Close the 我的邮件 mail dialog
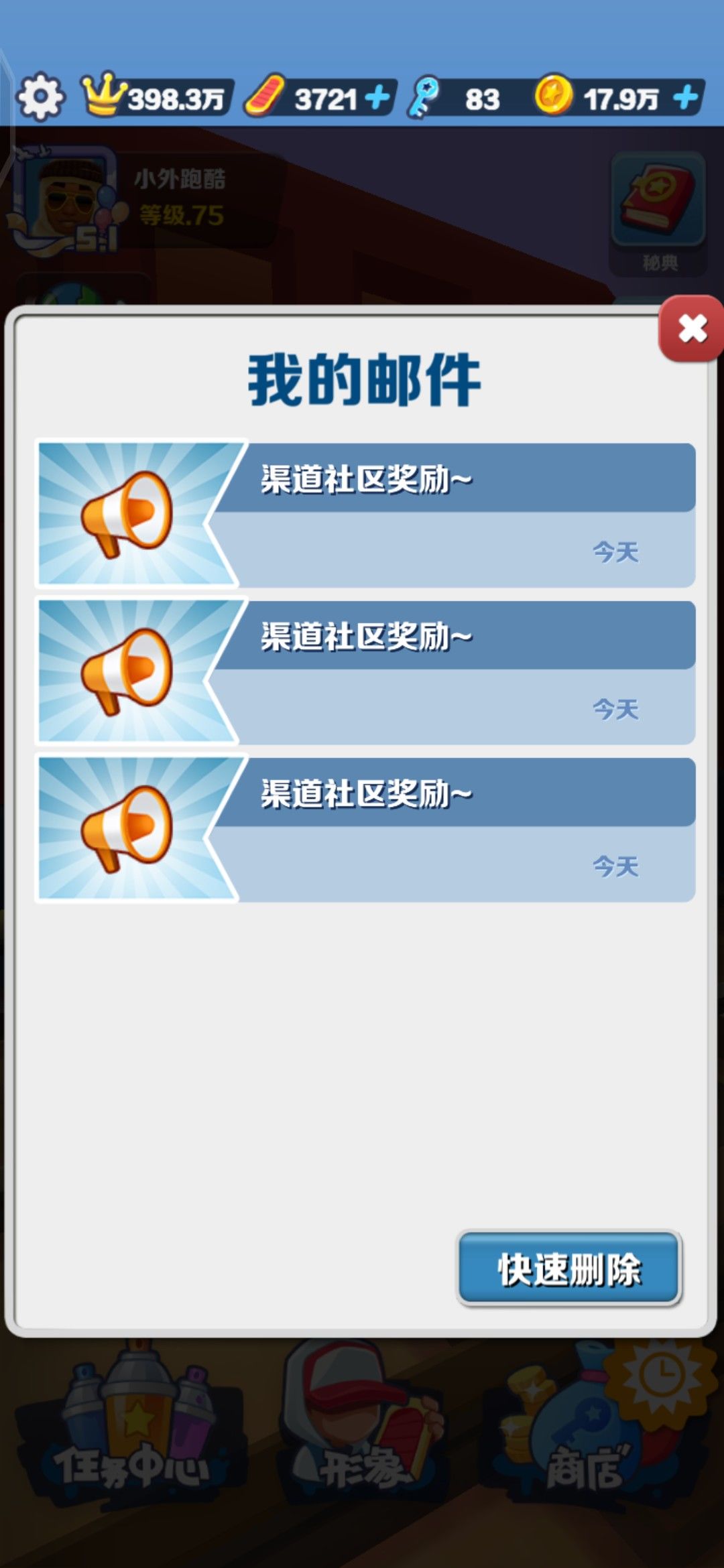The height and width of the screenshot is (1568, 724). 692,328
